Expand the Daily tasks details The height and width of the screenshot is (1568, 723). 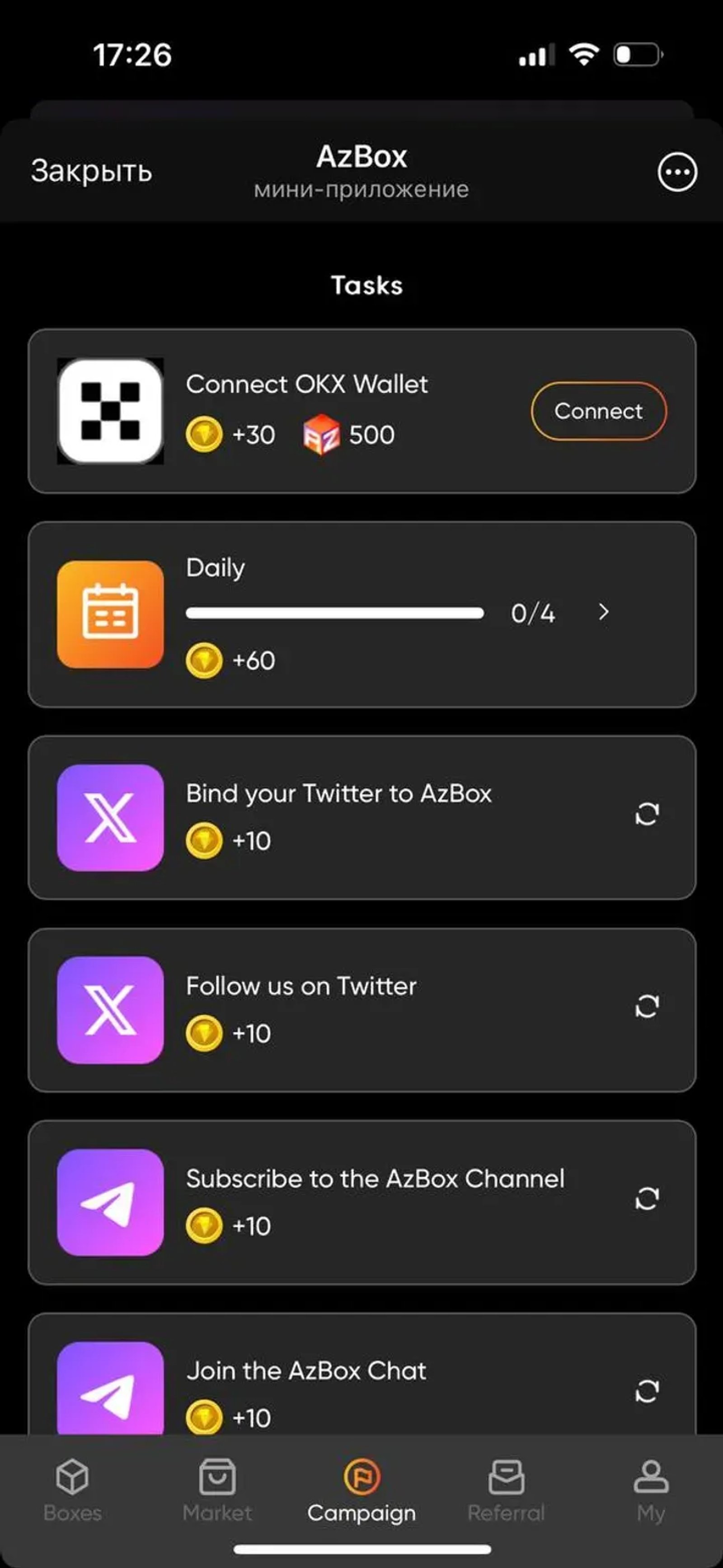[602, 613]
